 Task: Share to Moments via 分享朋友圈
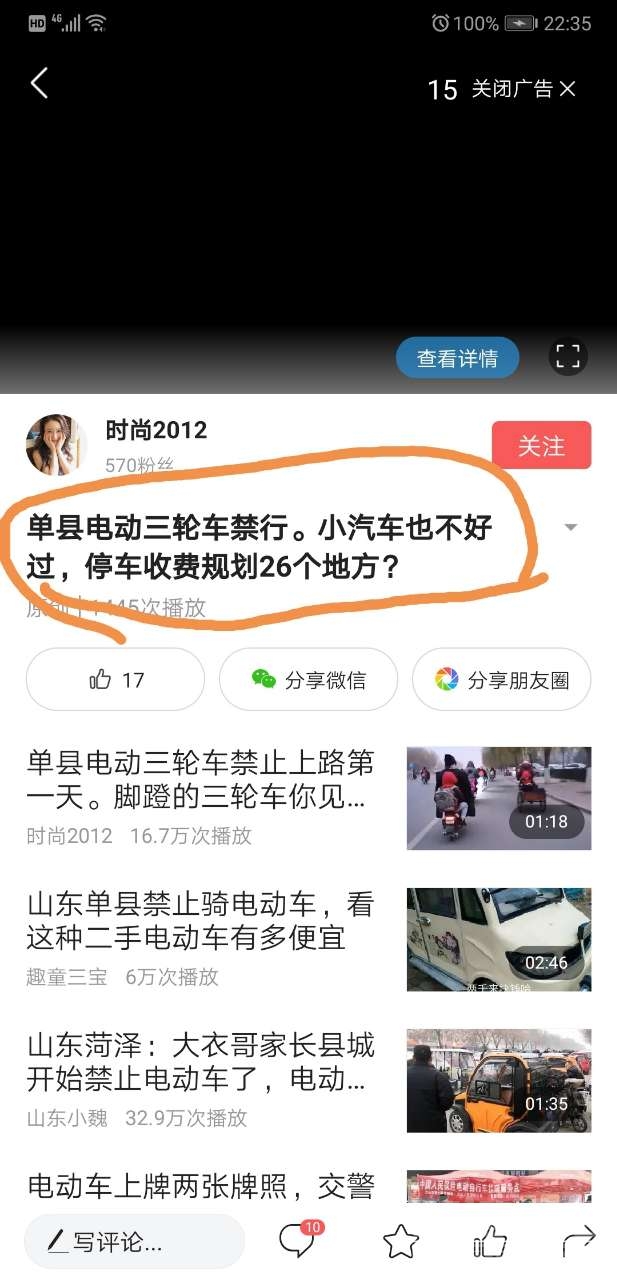[501, 680]
